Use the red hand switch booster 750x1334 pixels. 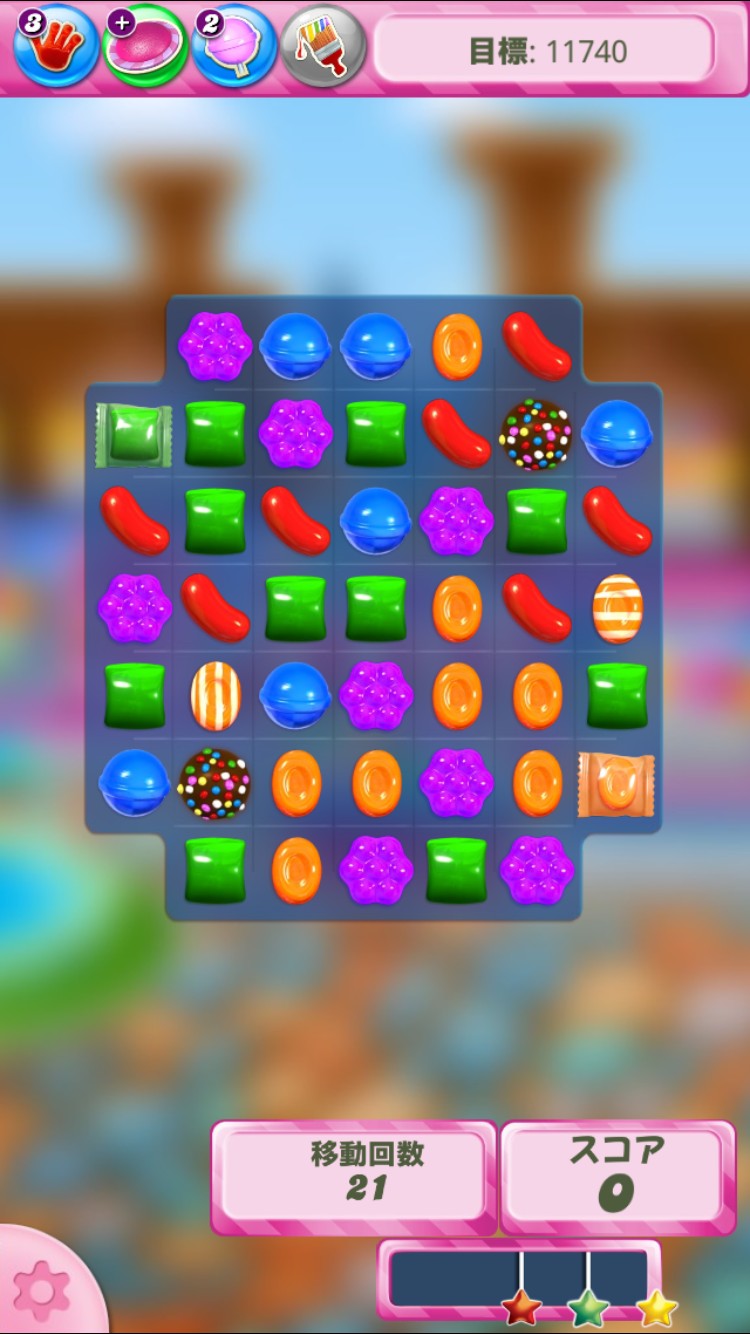pyautogui.click(x=56, y=45)
